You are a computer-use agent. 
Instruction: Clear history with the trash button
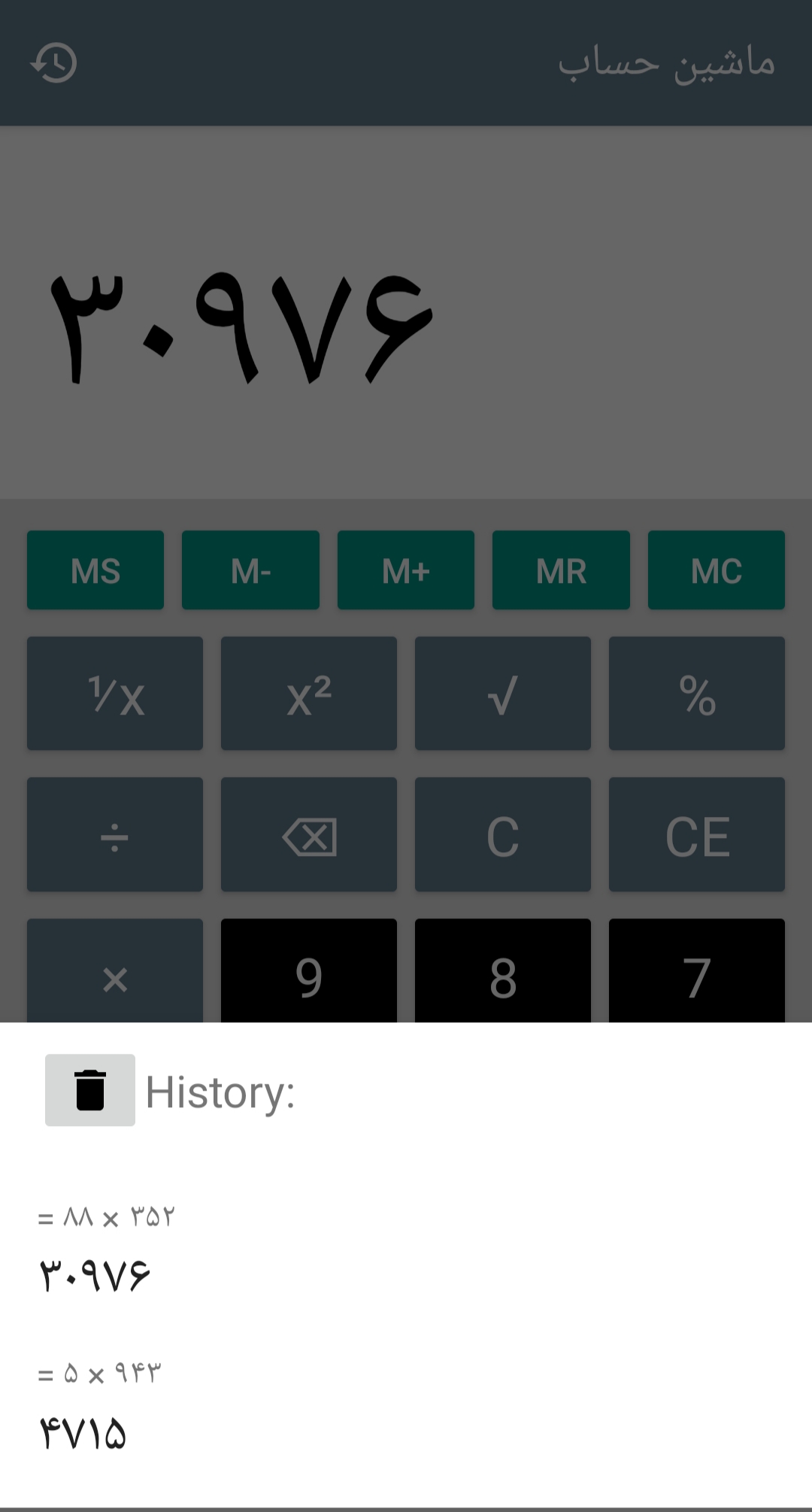89,1090
